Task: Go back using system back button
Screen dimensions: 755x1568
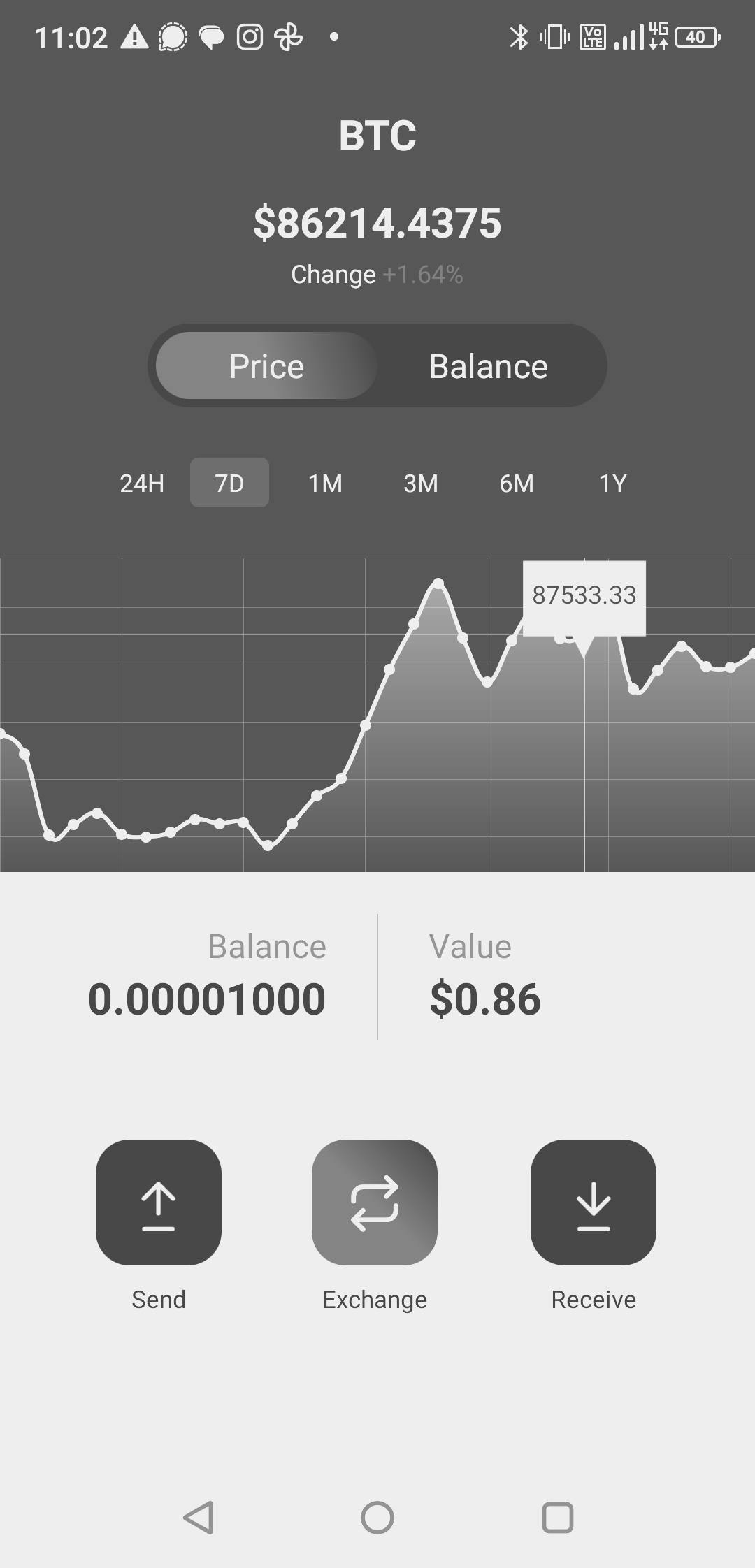Action: click(198, 1518)
